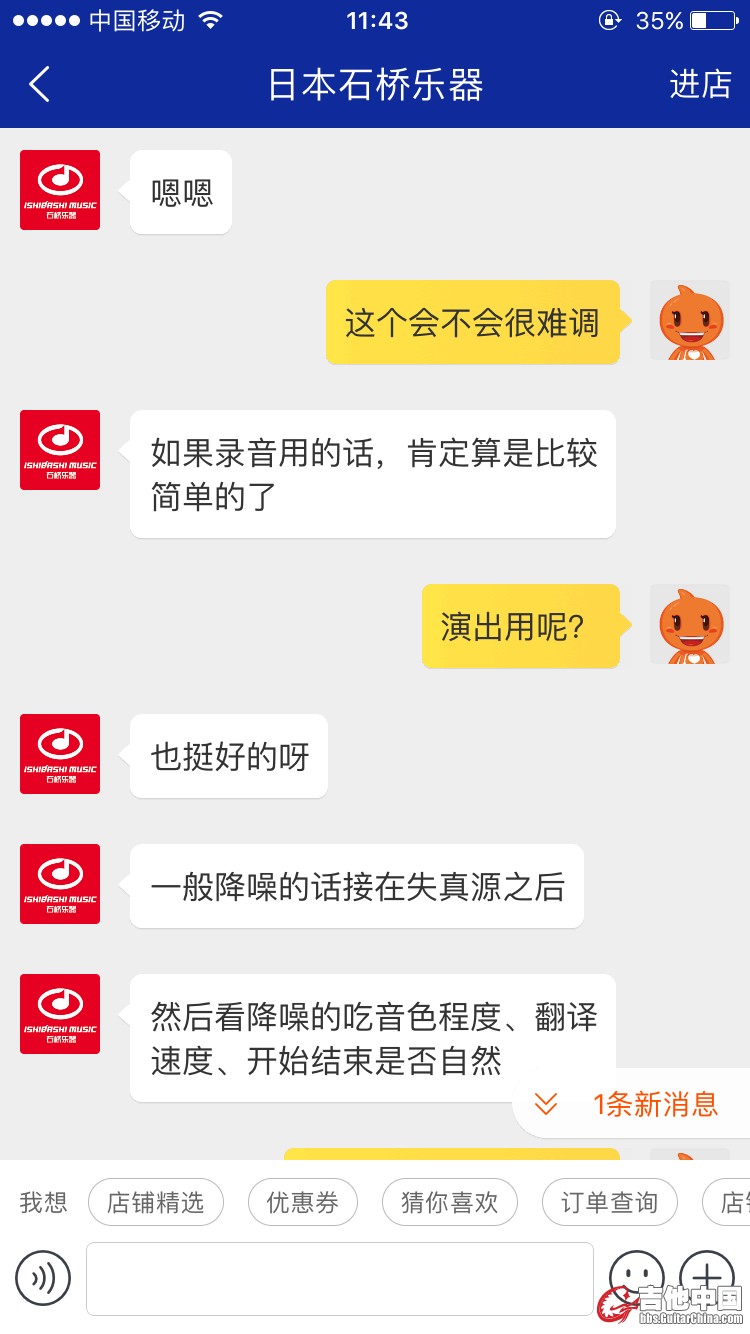Open 订单查询 order lookup
750x1334 pixels.
(x=609, y=1202)
